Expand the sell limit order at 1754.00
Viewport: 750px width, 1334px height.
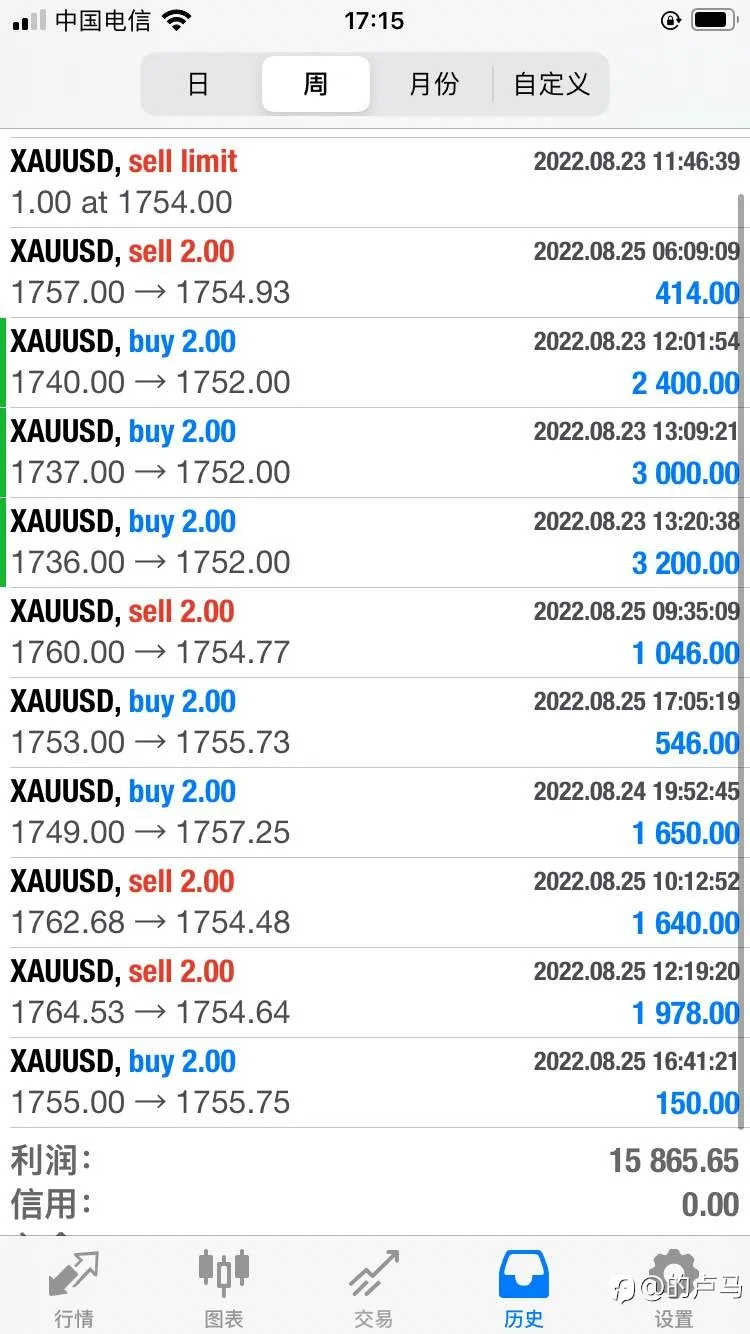tap(375, 182)
